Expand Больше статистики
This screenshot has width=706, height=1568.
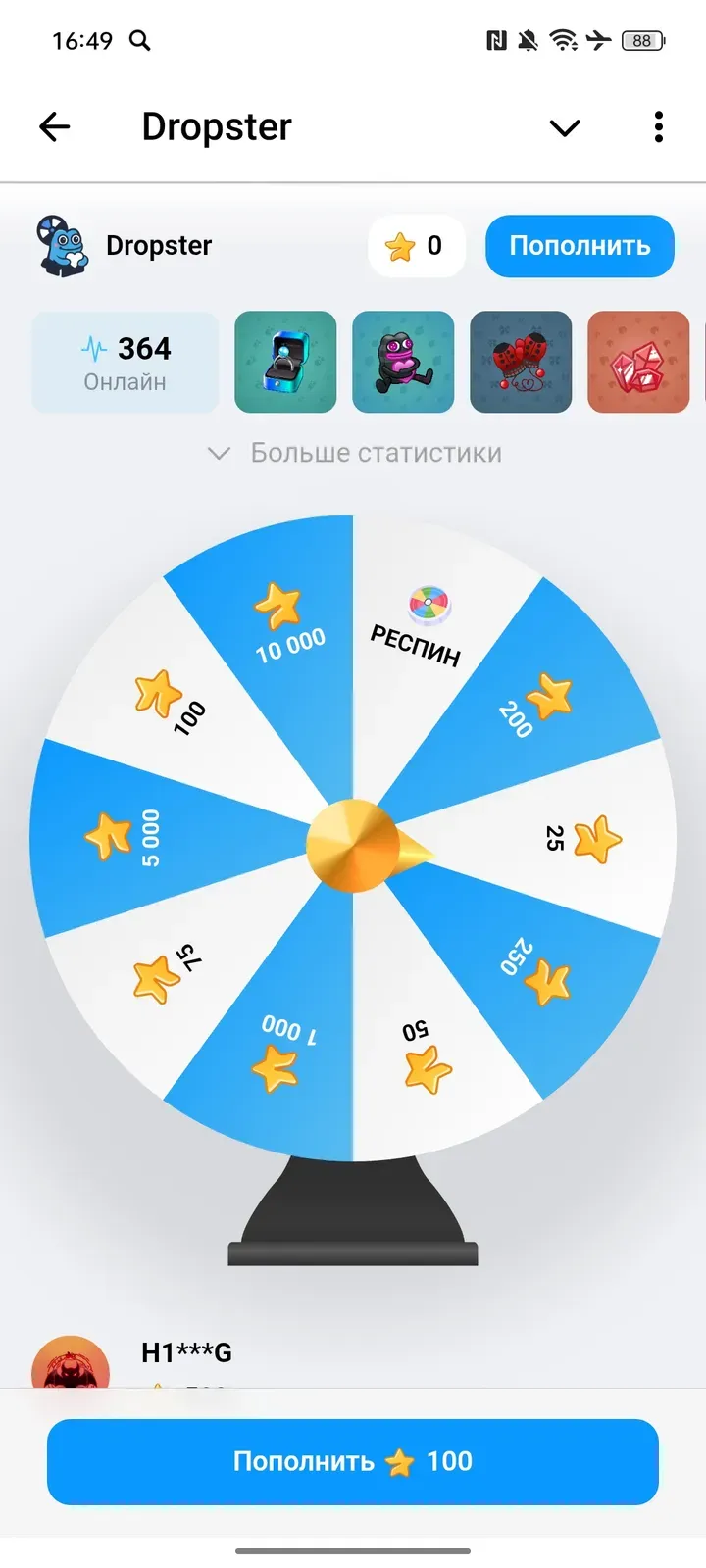355,453
